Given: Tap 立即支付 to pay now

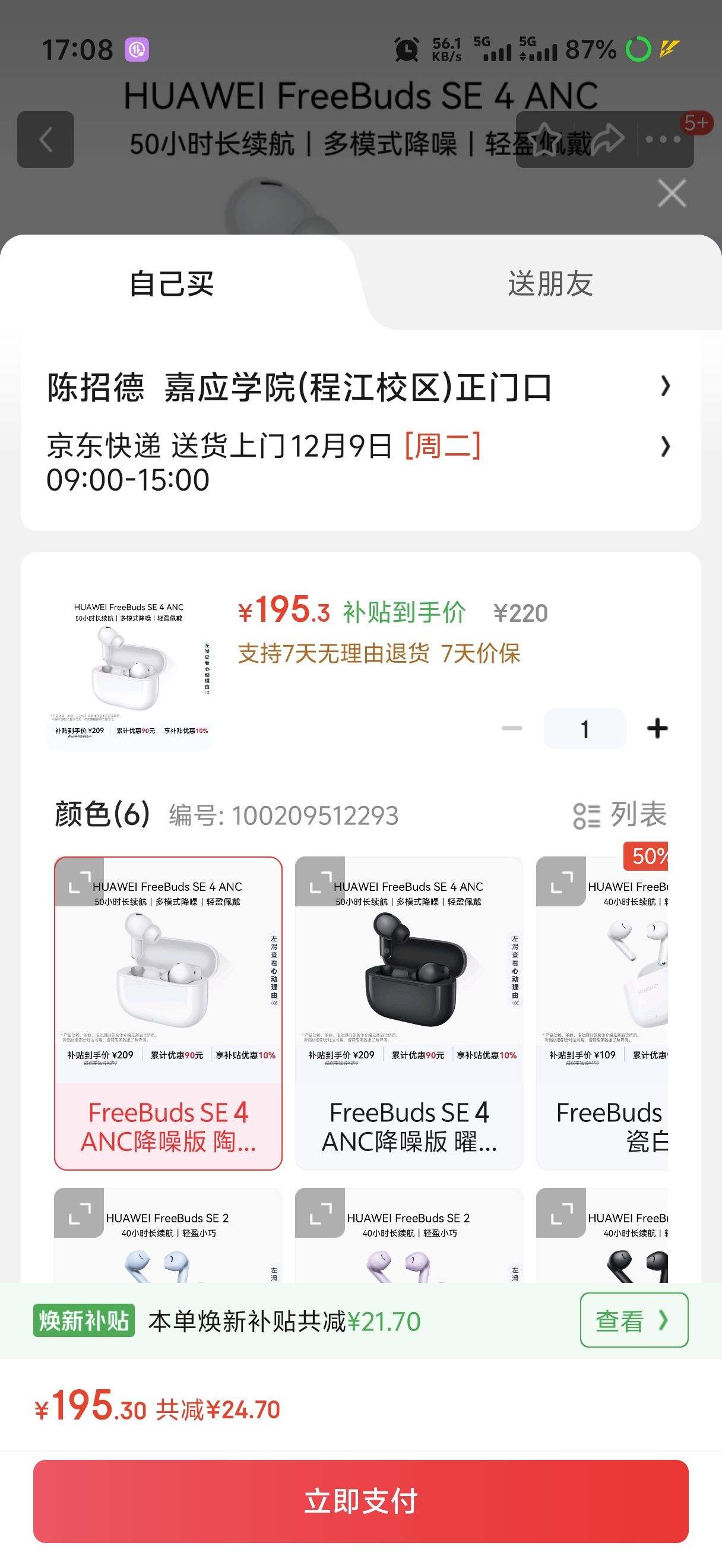Looking at the screenshot, I should pyautogui.click(x=360, y=1501).
